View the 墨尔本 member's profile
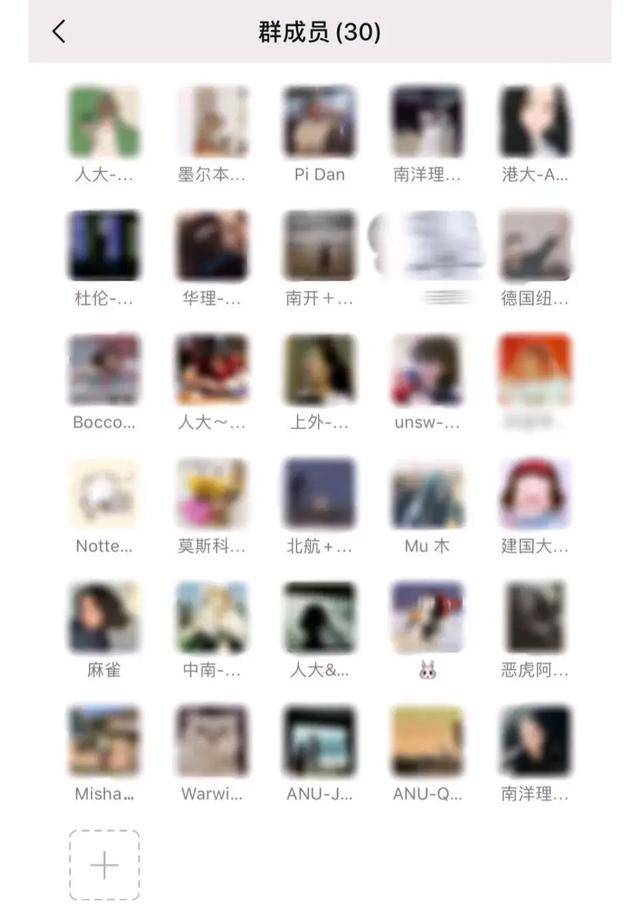The image size is (640, 918). click(212, 122)
